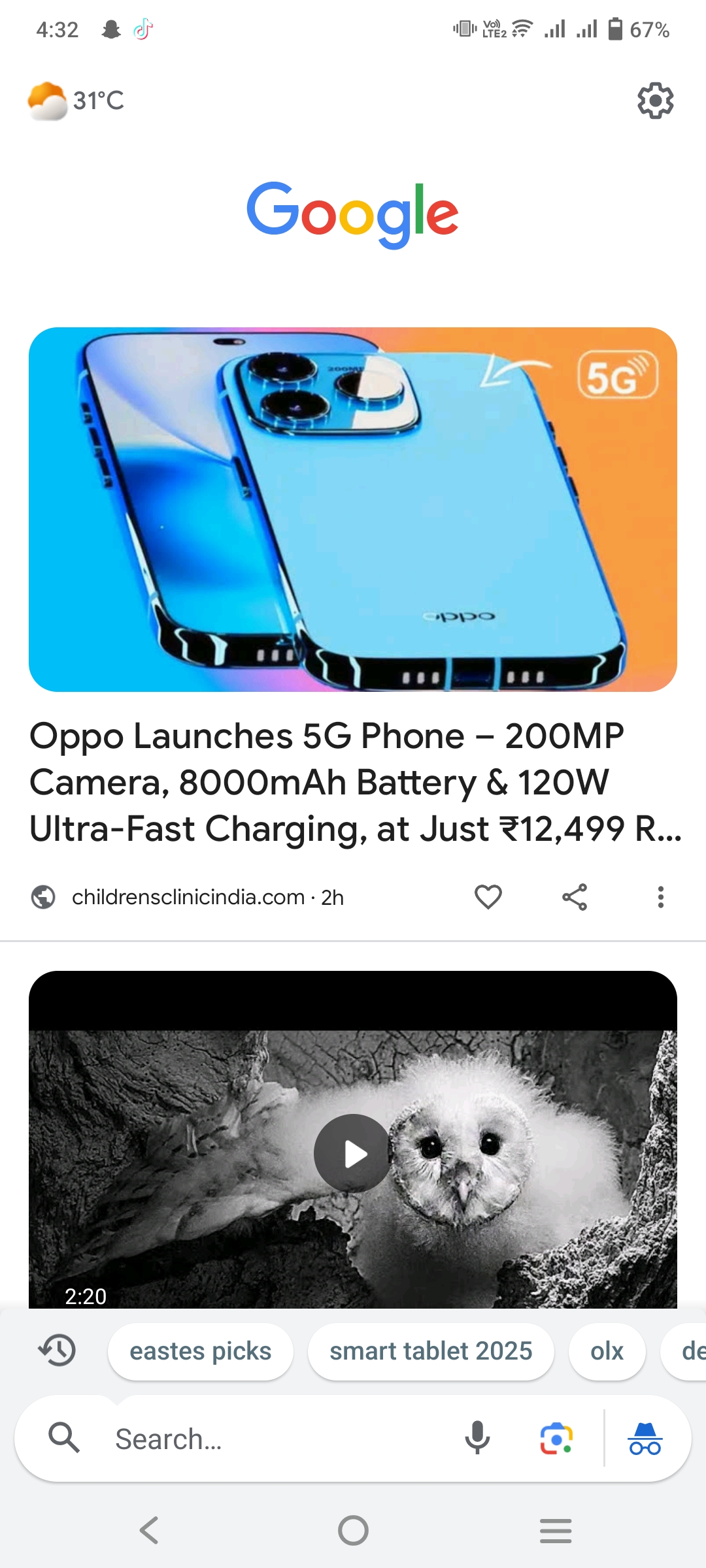
Task: Open search history clock icon
Action: [58, 1350]
